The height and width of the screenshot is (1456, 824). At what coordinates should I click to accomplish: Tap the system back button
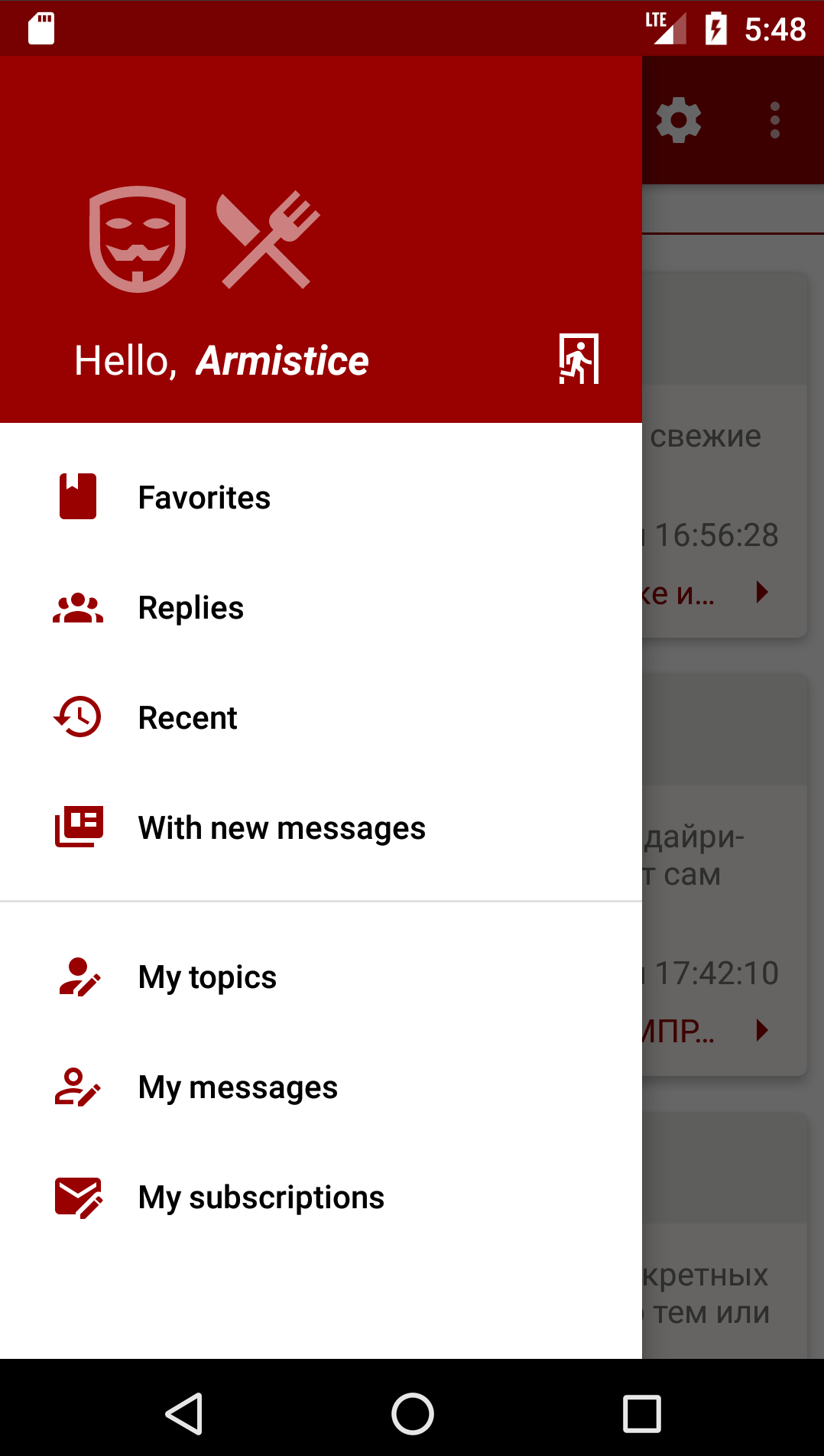[x=183, y=1413]
